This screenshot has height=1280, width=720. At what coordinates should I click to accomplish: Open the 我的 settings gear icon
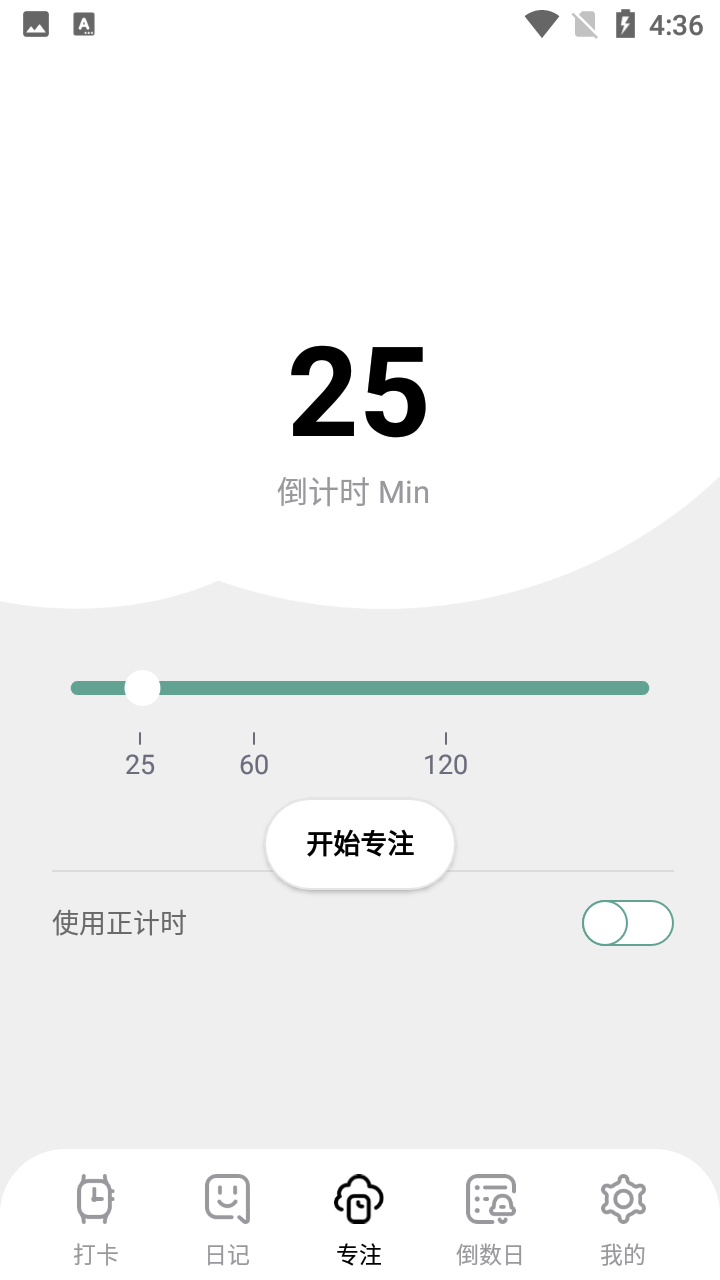tap(623, 1197)
